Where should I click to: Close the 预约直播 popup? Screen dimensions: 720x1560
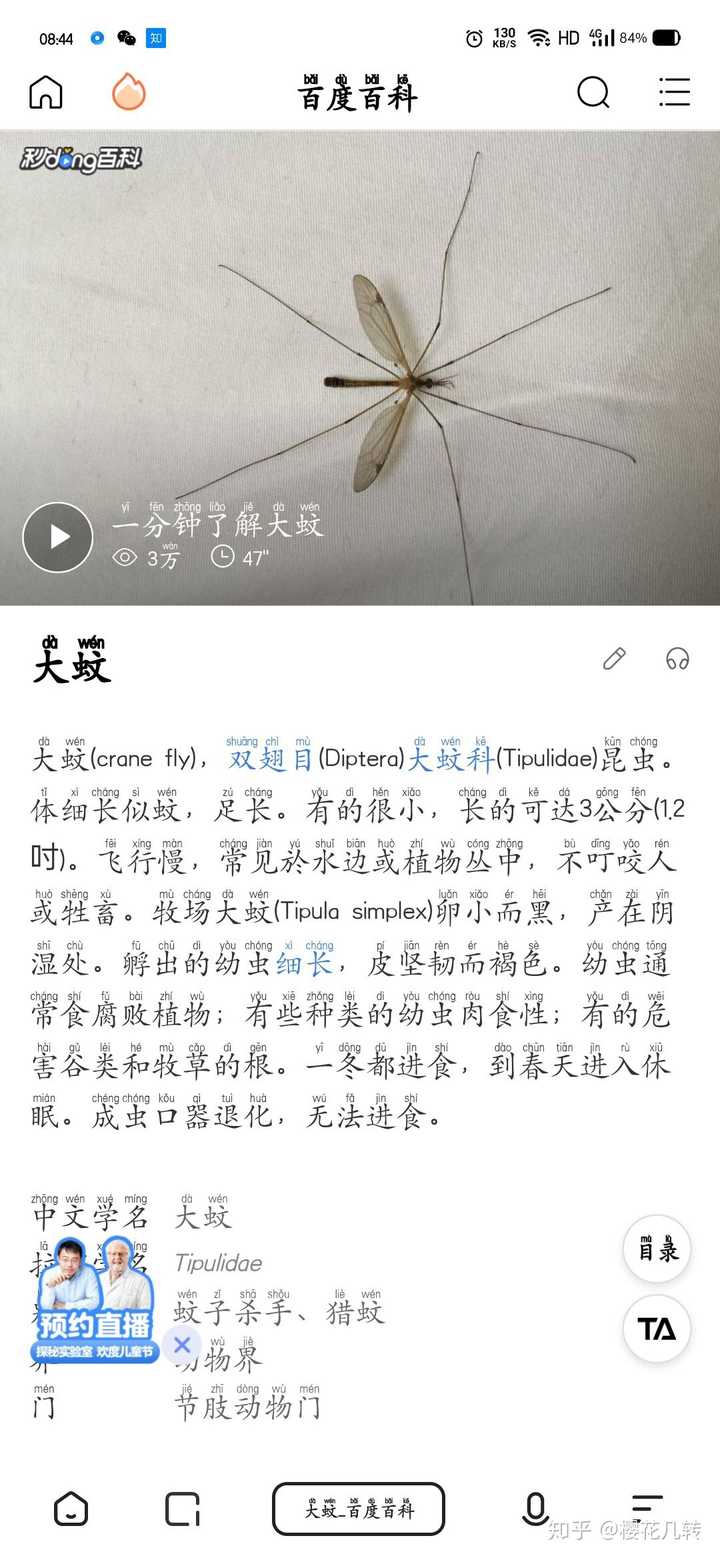coord(182,1346)
